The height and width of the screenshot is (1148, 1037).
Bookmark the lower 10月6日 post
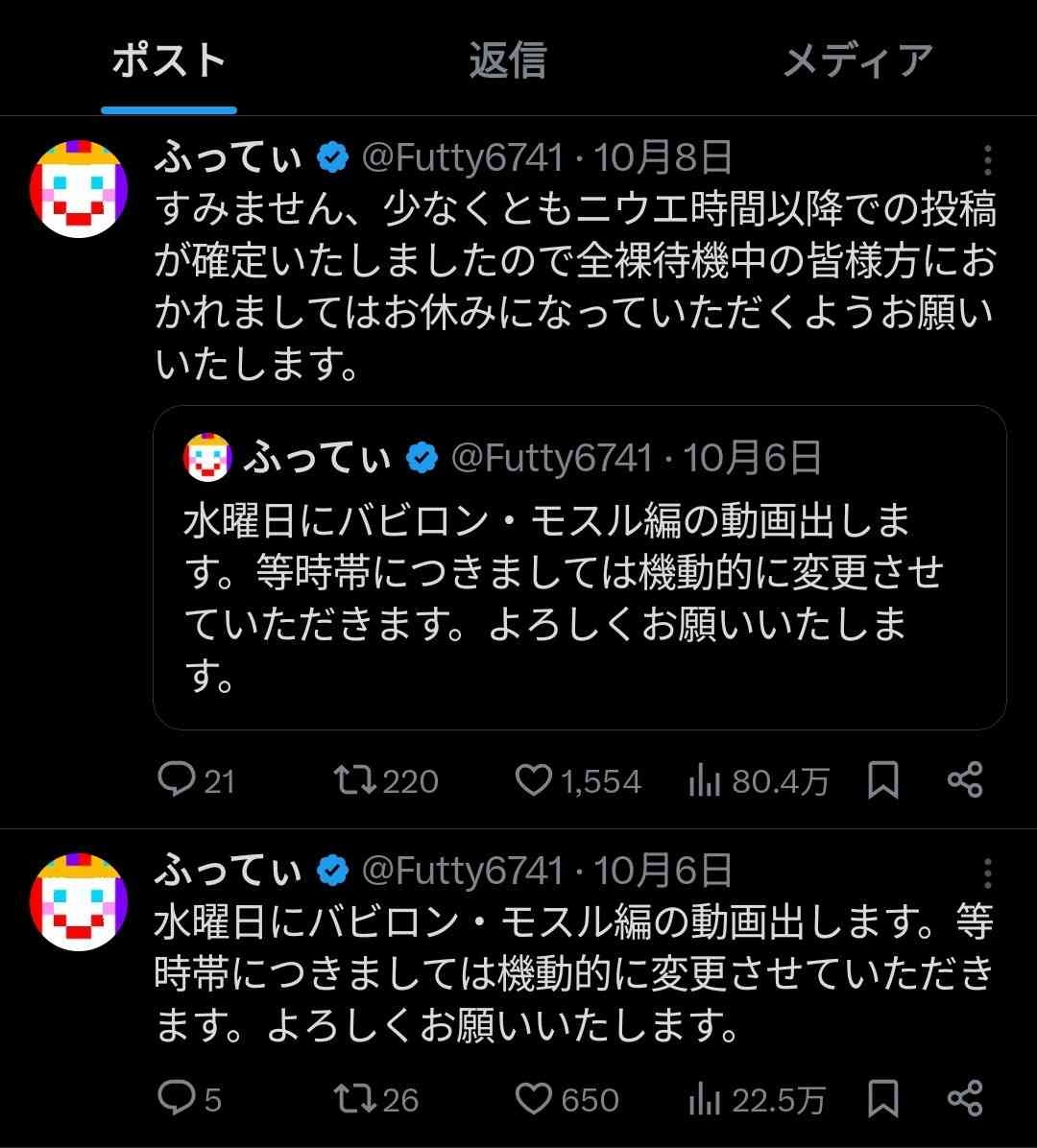point(882,1099)
